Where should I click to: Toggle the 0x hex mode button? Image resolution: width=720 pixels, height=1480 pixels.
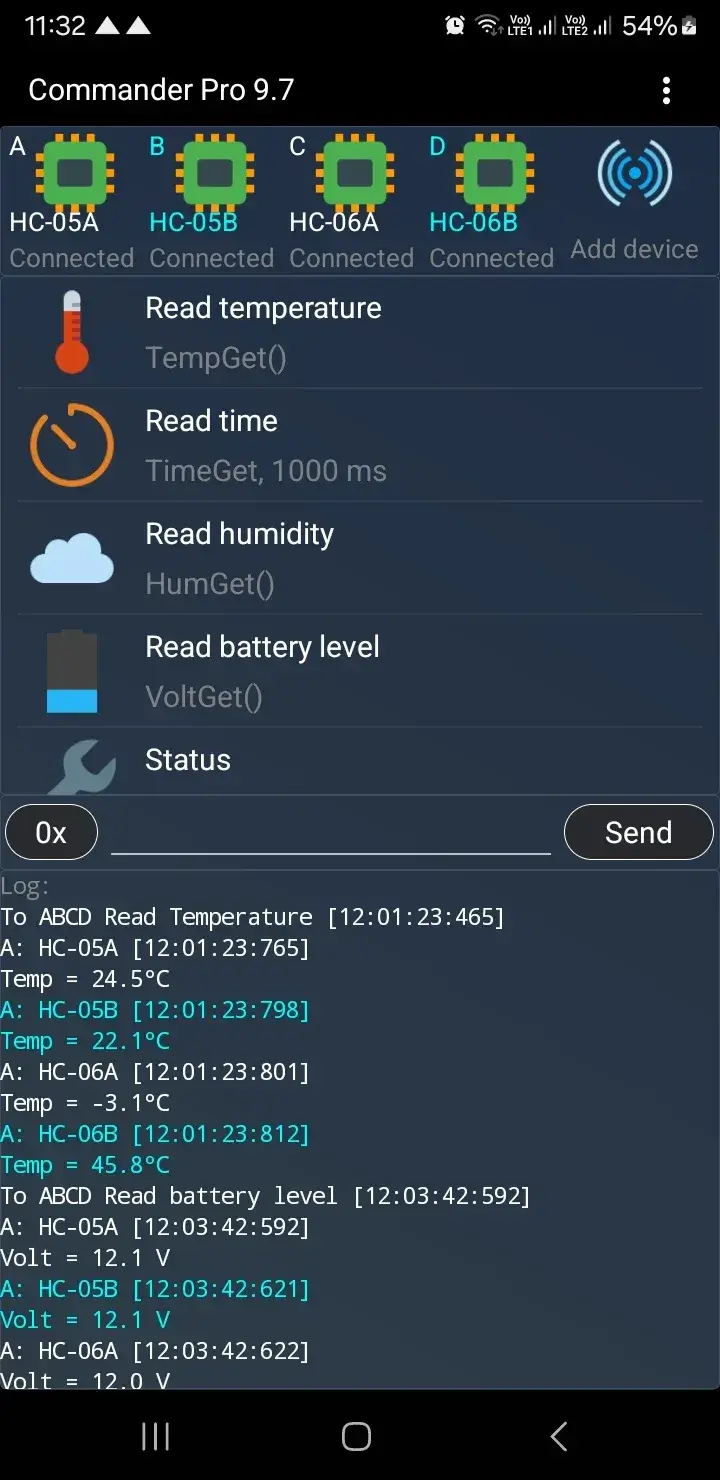[52, 832]
